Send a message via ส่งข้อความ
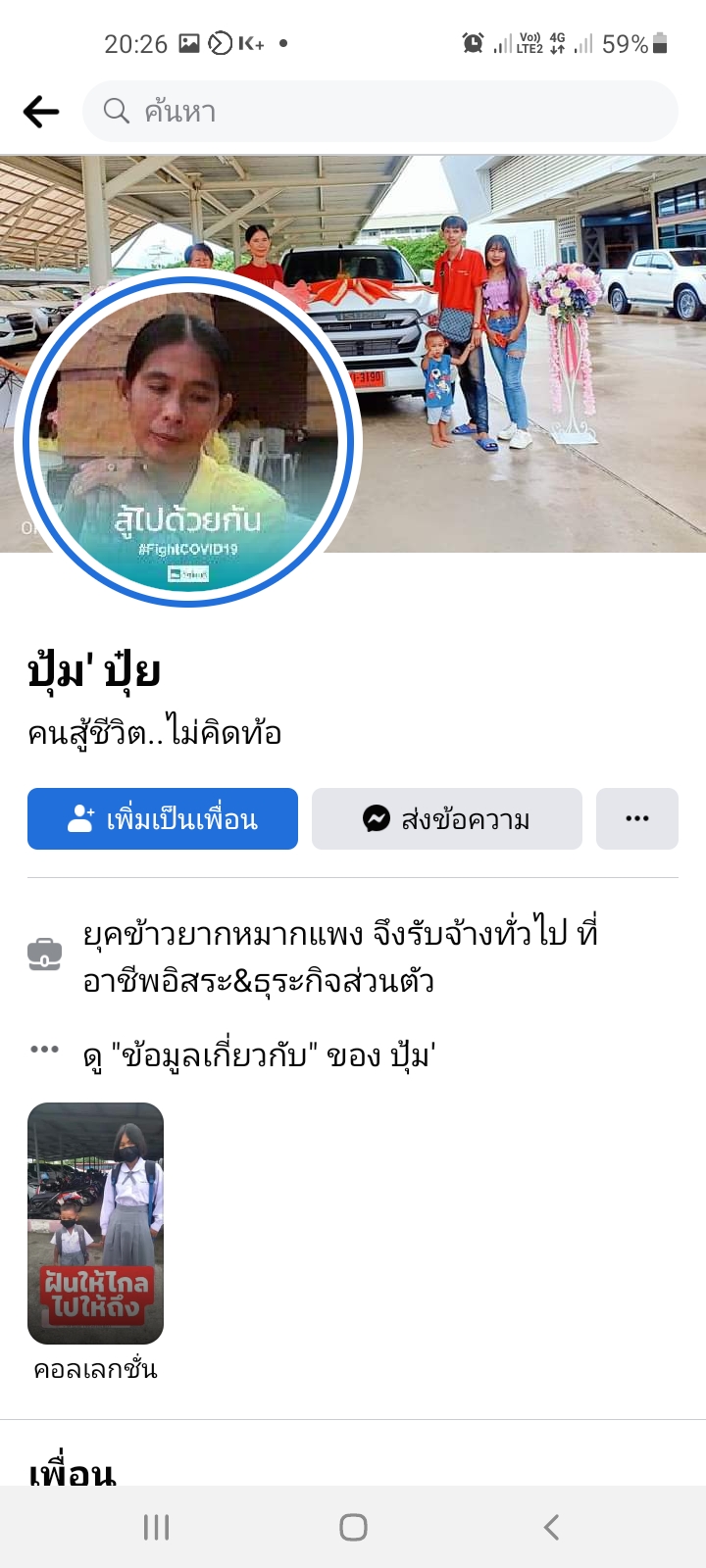This screenshot has width=706, height=1568. point(447,818)
